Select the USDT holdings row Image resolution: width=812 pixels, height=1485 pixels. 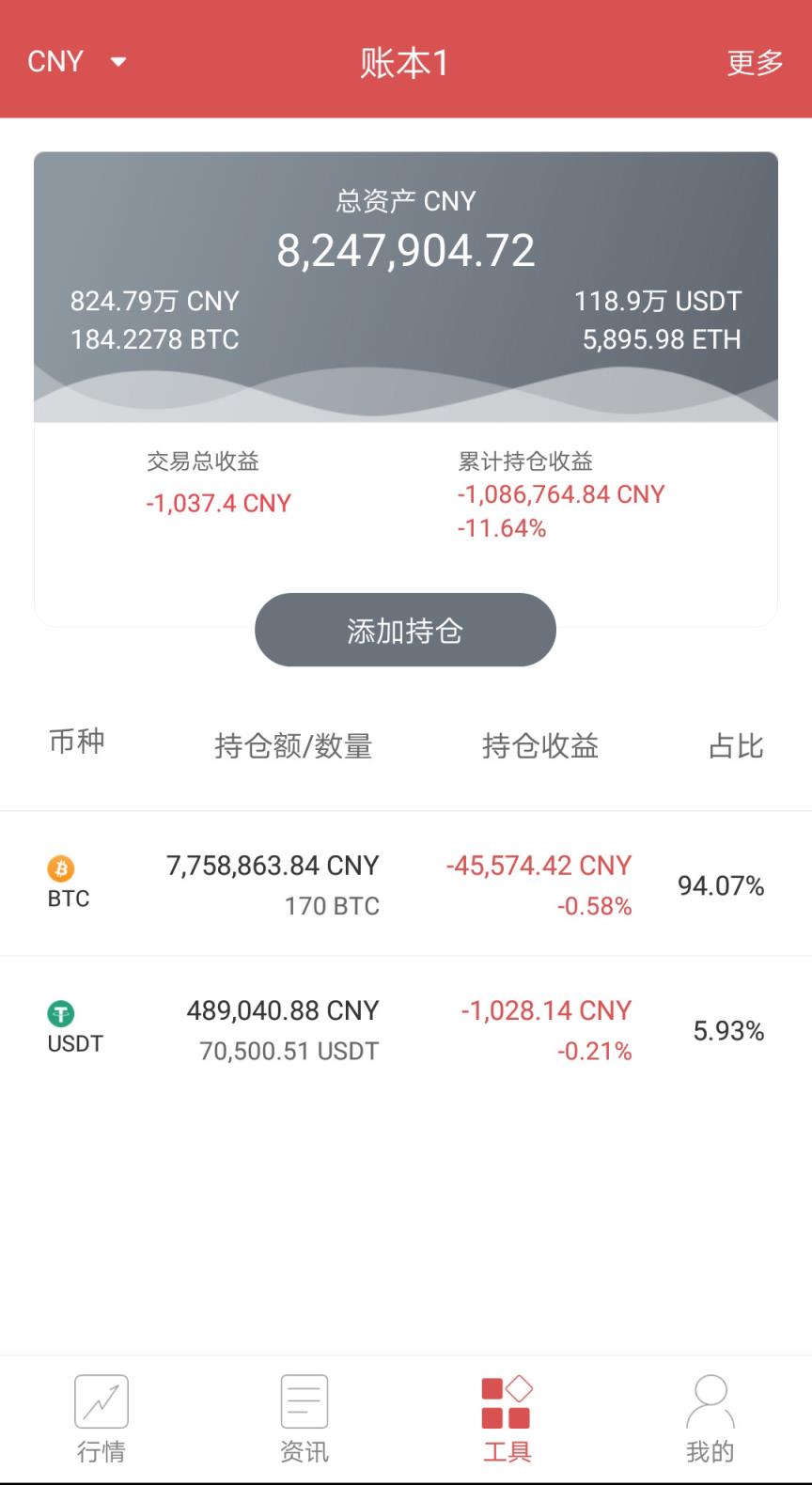[x=404, y=1028]
